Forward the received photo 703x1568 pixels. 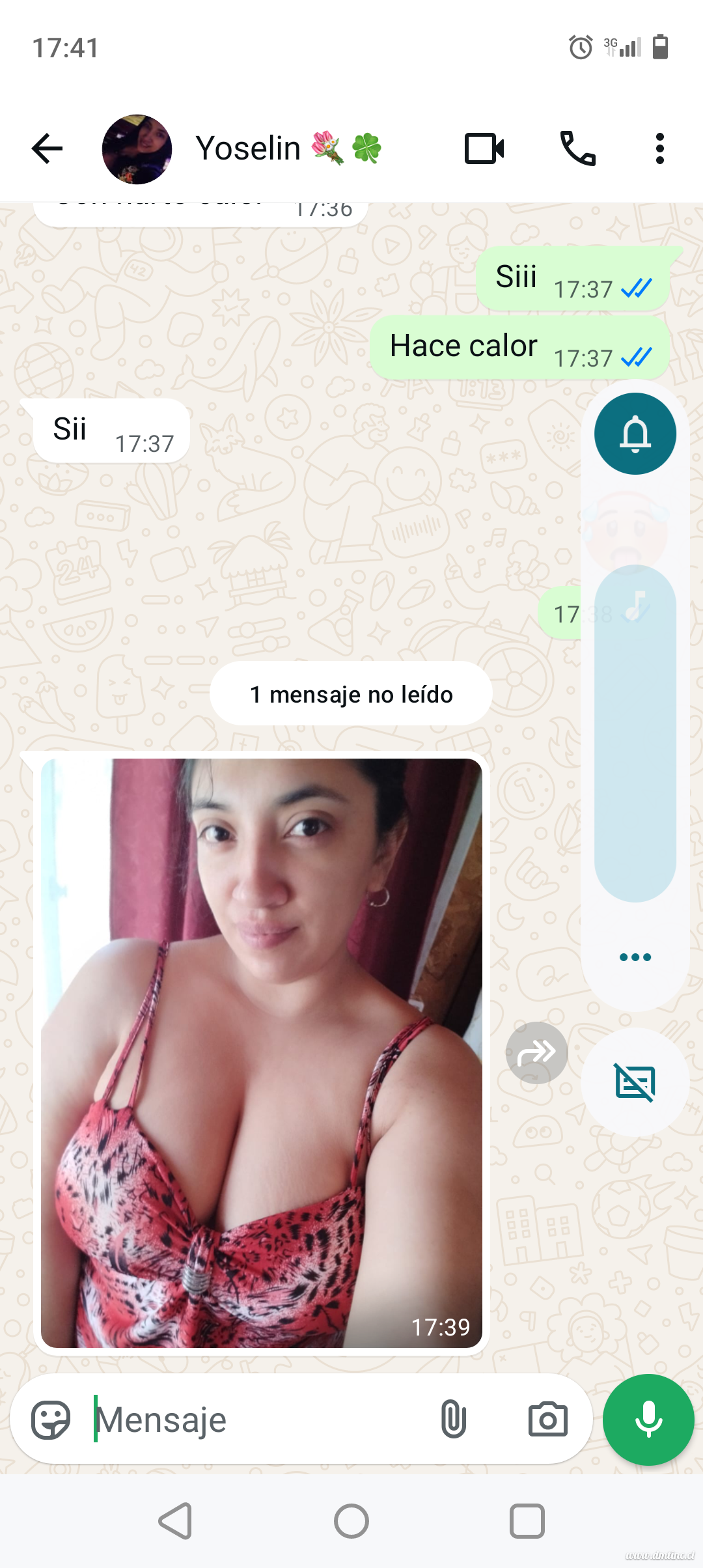tap(536, 1052)
